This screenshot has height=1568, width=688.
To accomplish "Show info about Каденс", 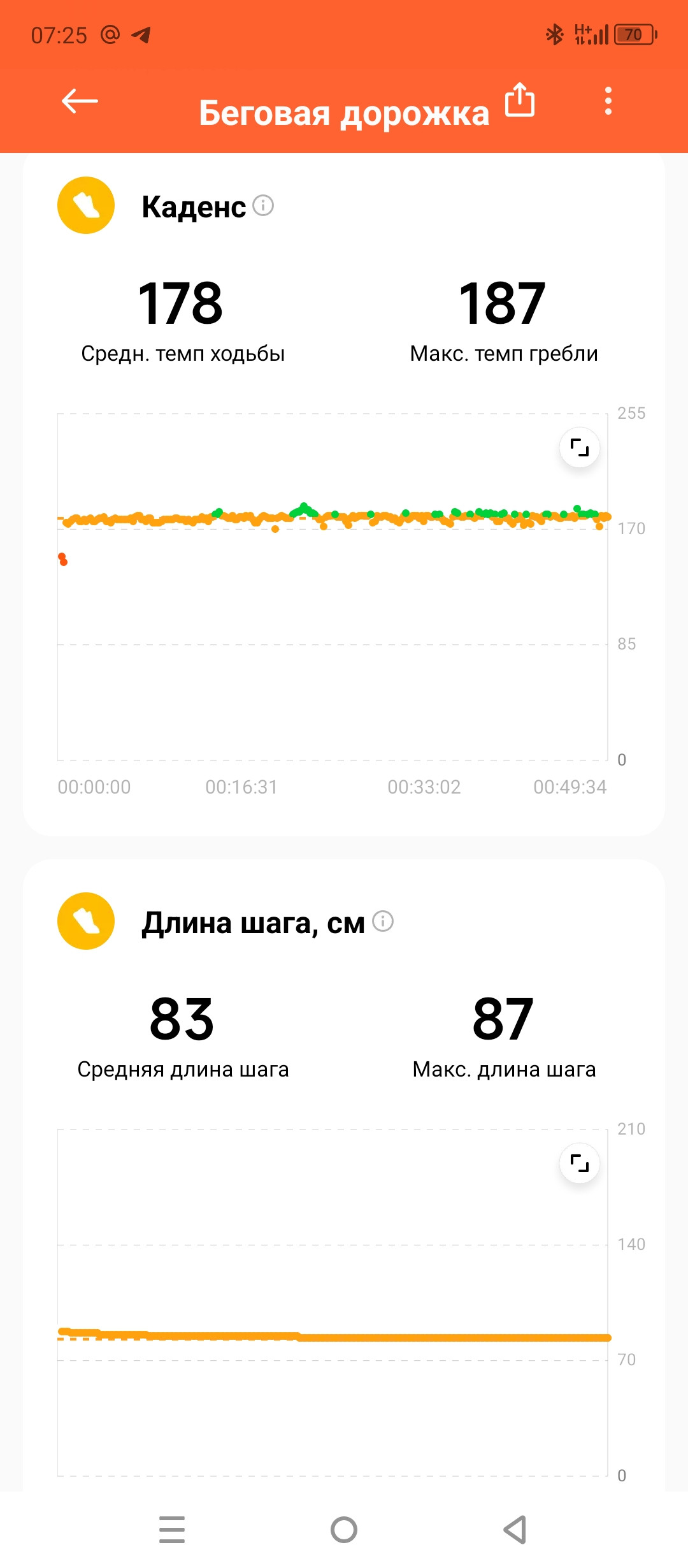I will tap(263, 205).
